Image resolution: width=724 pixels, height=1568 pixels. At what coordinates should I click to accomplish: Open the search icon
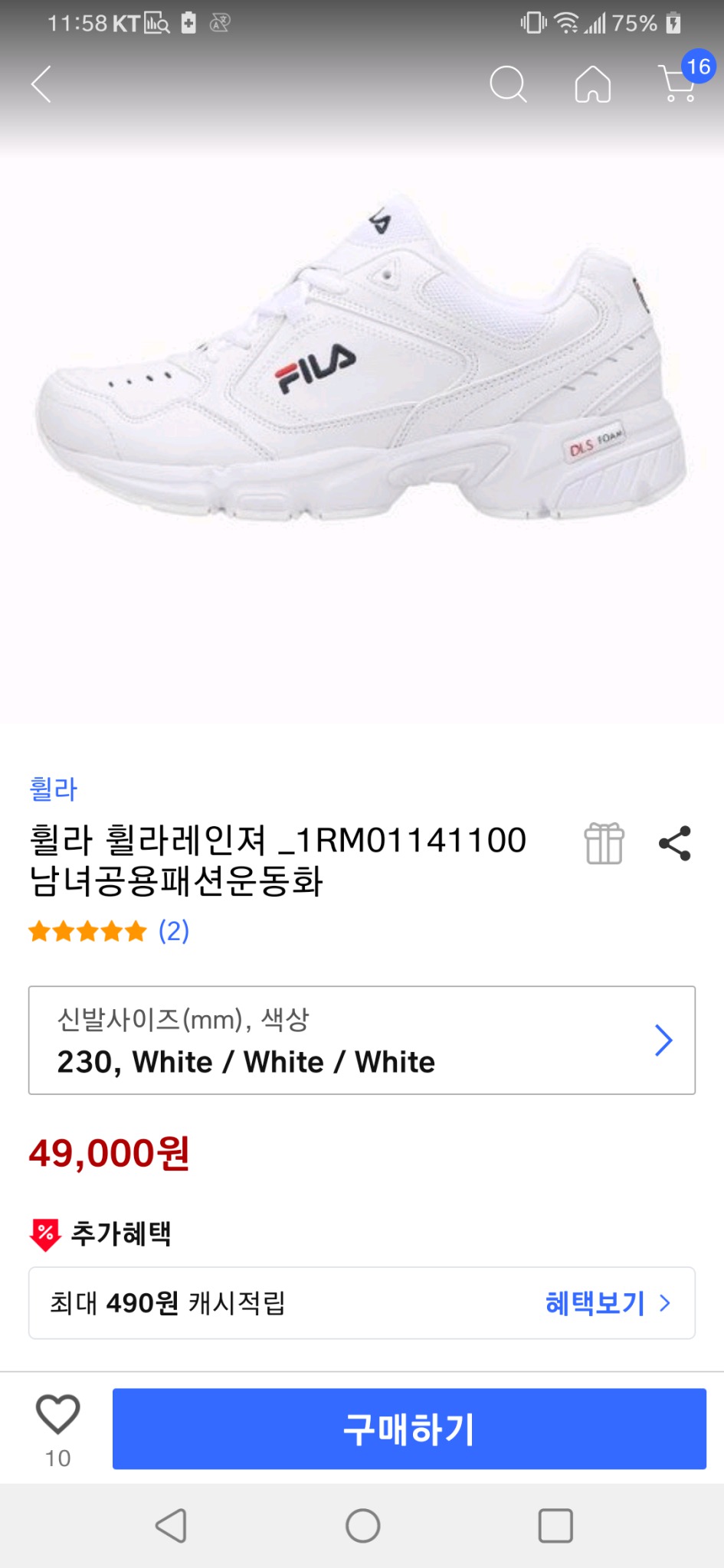[x=509, y=85]
